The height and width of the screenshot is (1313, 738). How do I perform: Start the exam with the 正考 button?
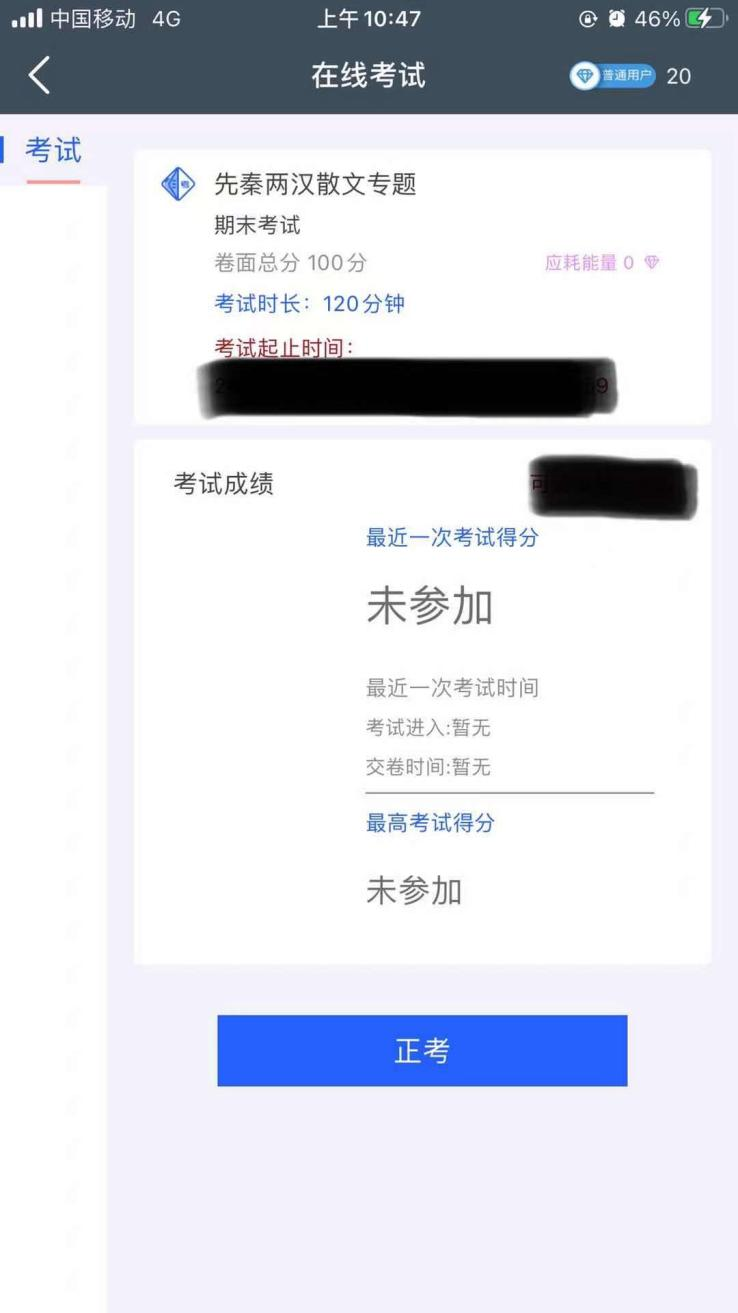(x=422, y=1050)
